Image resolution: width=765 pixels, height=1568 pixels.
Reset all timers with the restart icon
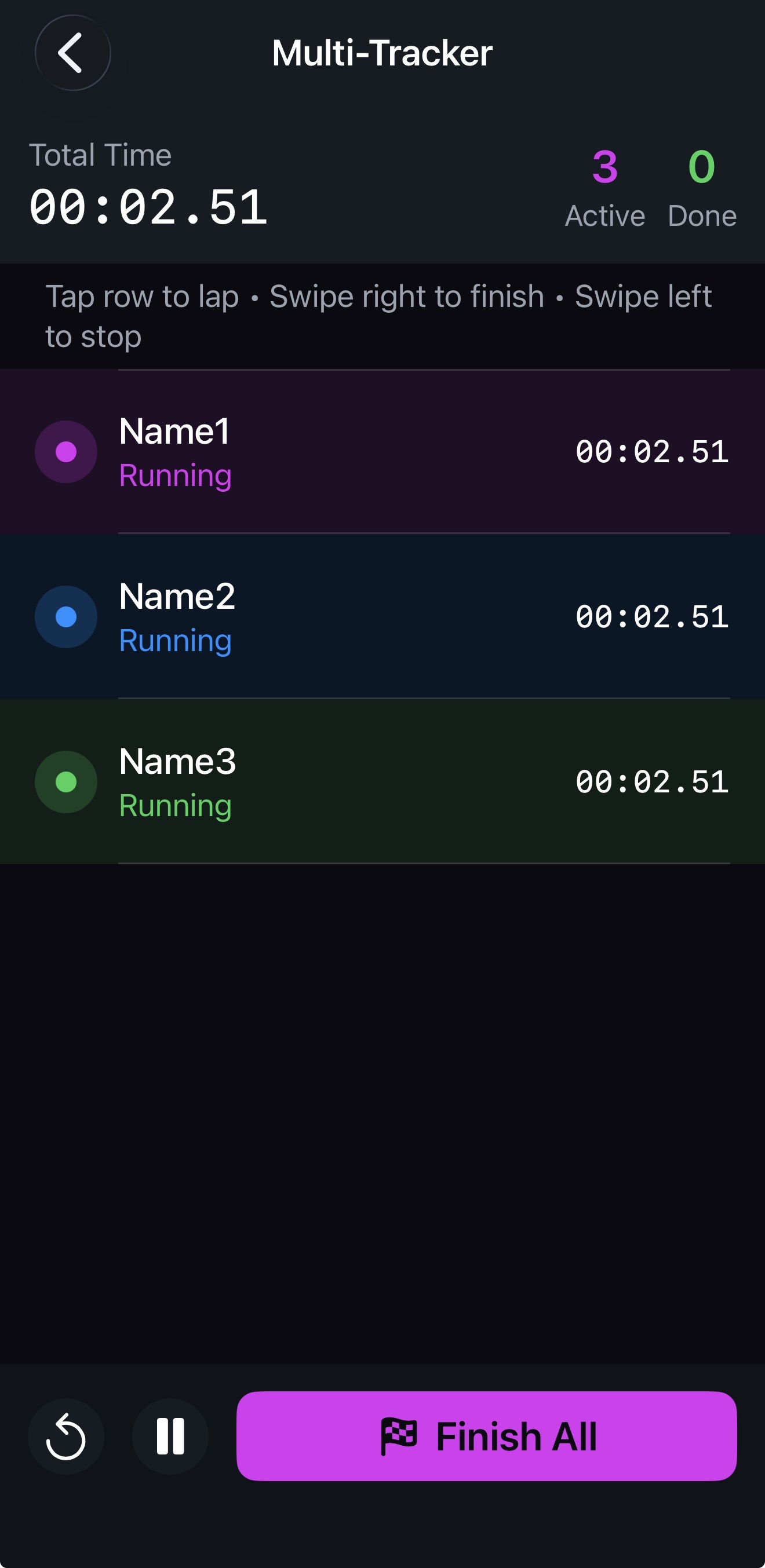[x=66, y=1437]
